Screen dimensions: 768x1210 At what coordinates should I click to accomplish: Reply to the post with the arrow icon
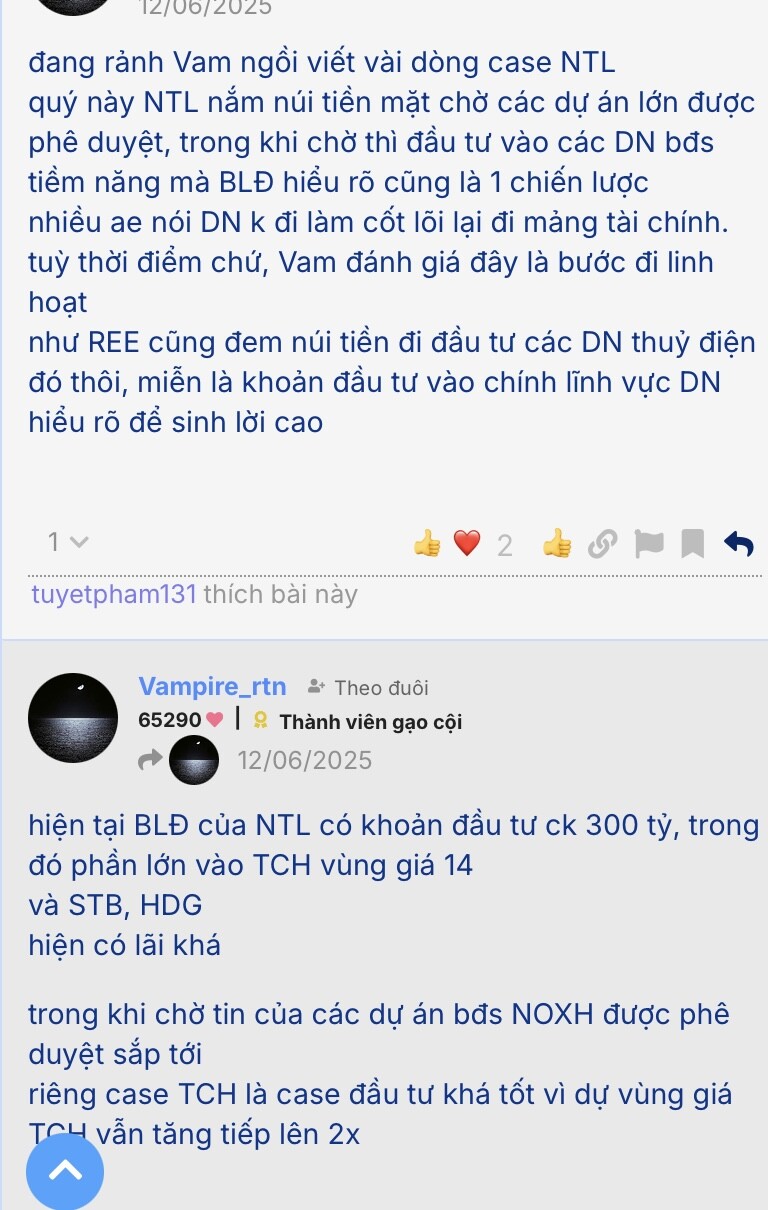738,543
